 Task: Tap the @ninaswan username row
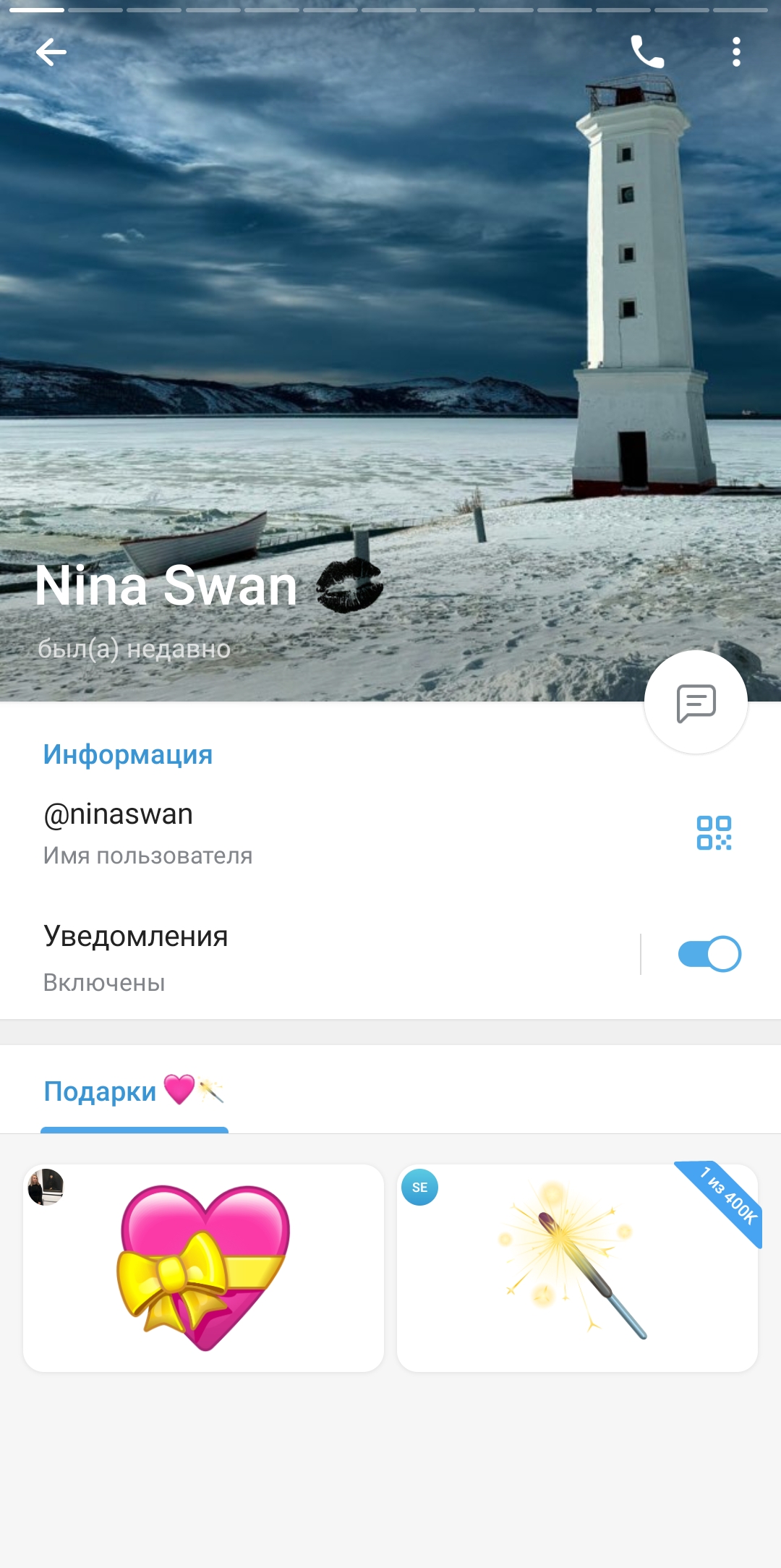click(x=289, y=833)
